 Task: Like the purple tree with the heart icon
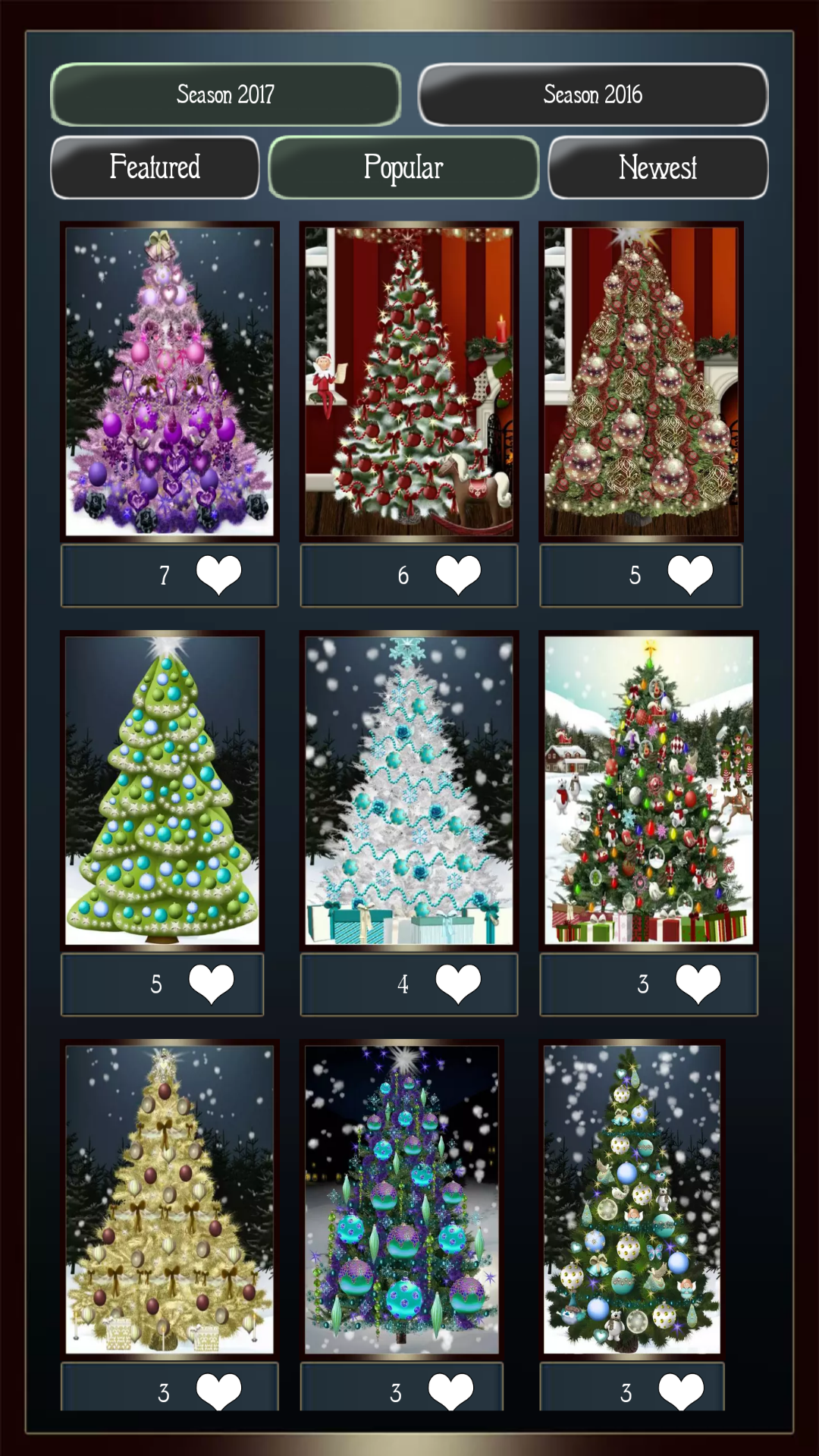pos(219,574)
